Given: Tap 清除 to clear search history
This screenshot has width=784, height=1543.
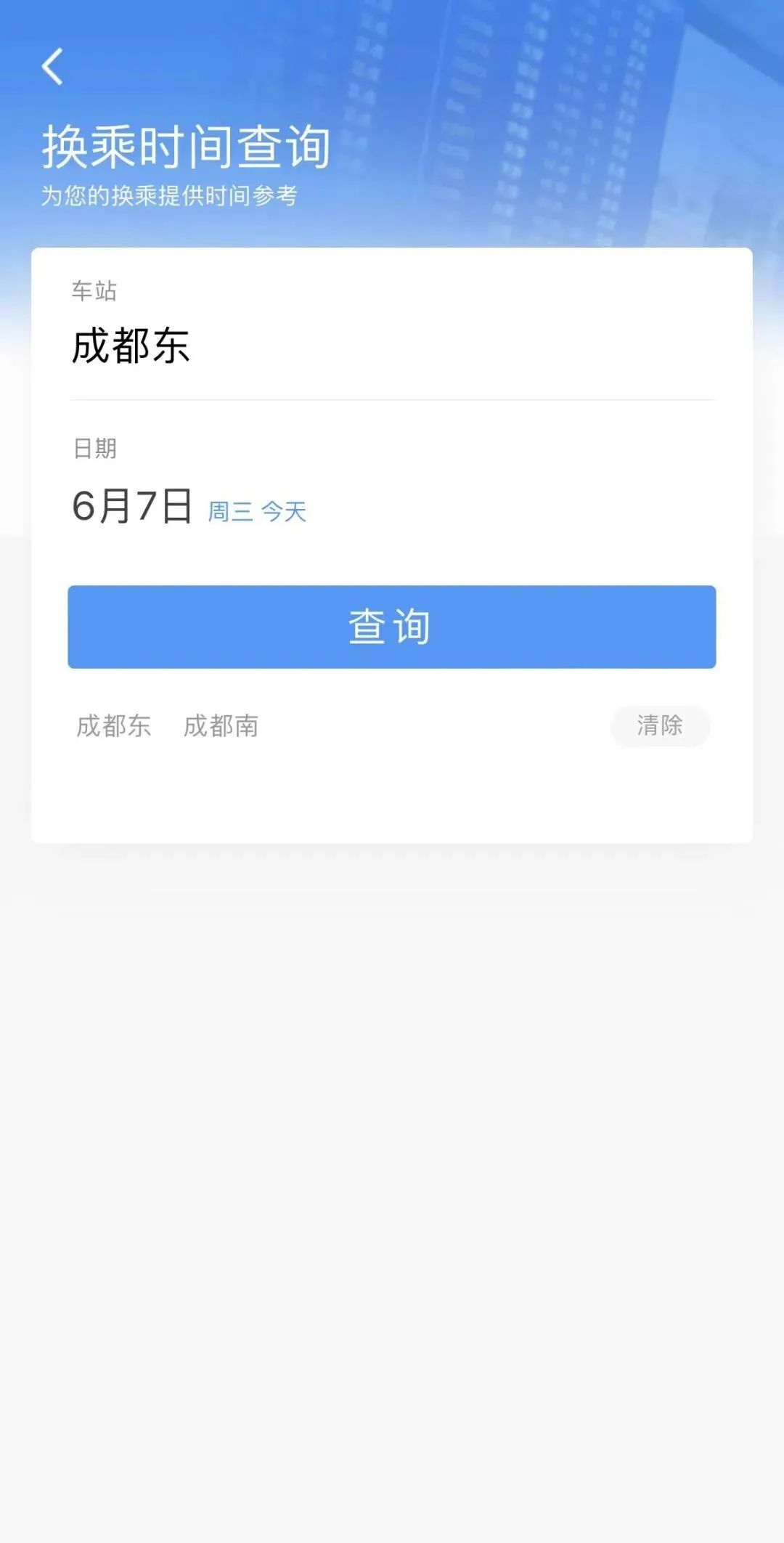Looking at the screenshot, I should pos(659,726).
